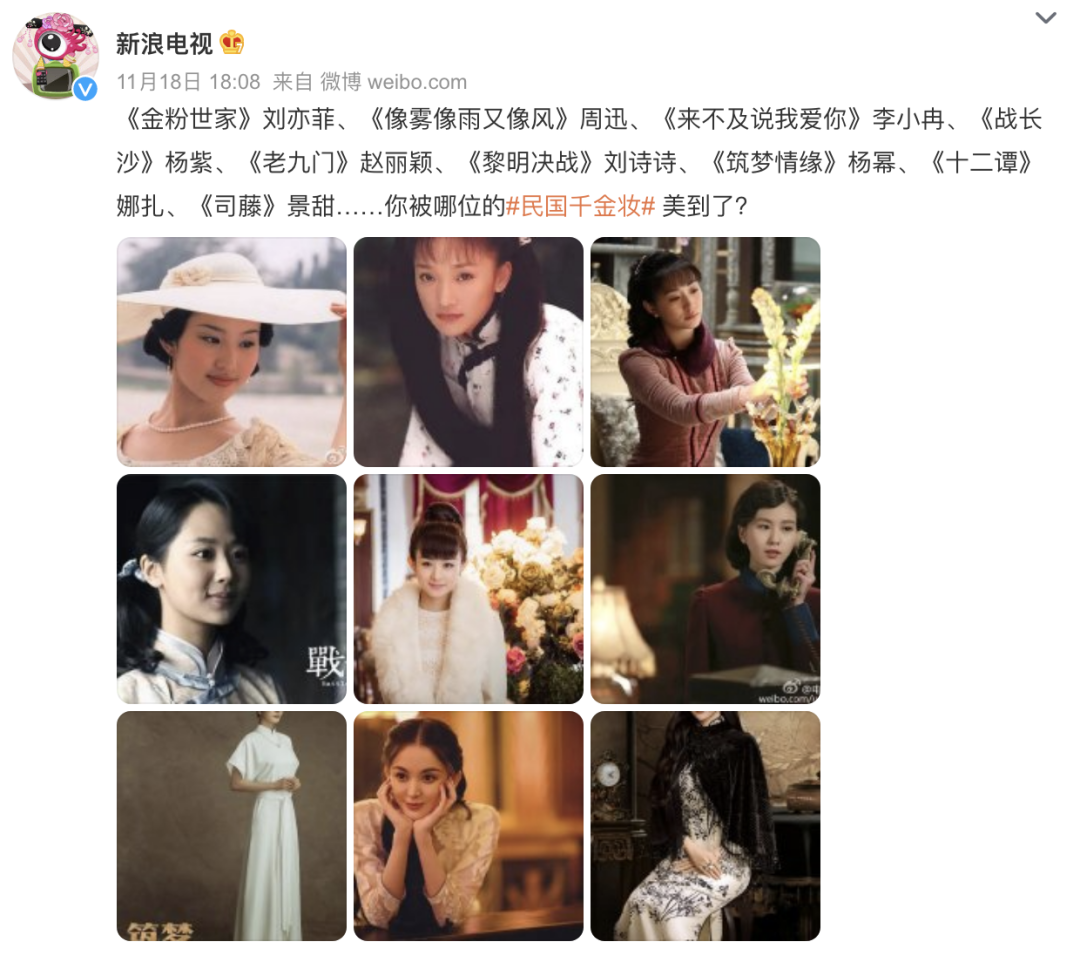Expand the post options chevron
Viewport: 1080px width, 962px height.
pos(1045,18)
